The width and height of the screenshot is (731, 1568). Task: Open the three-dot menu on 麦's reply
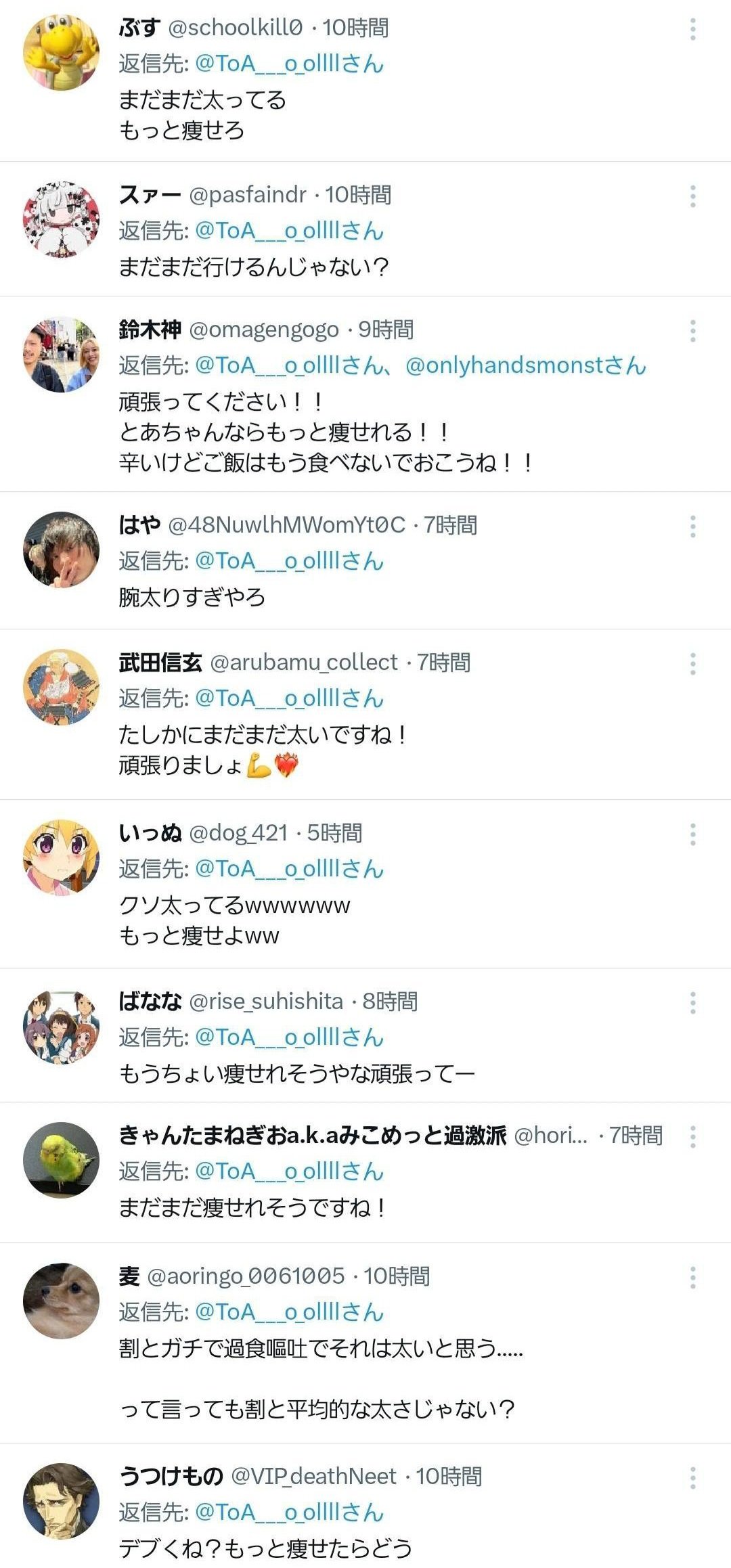pos(692,1278)
